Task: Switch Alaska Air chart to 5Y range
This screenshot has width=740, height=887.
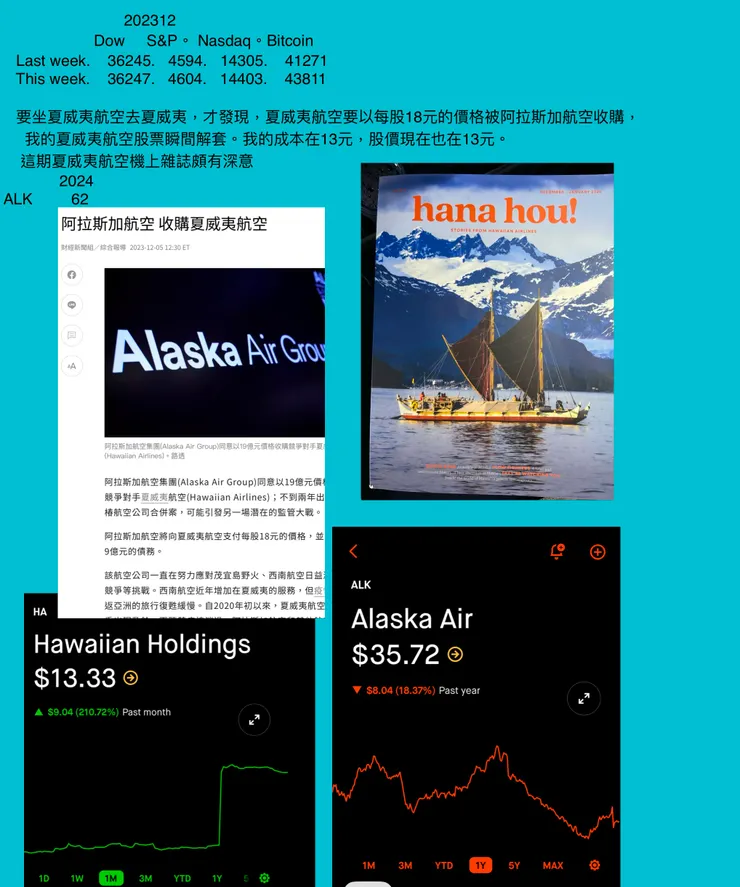Action: coord(515,865)
